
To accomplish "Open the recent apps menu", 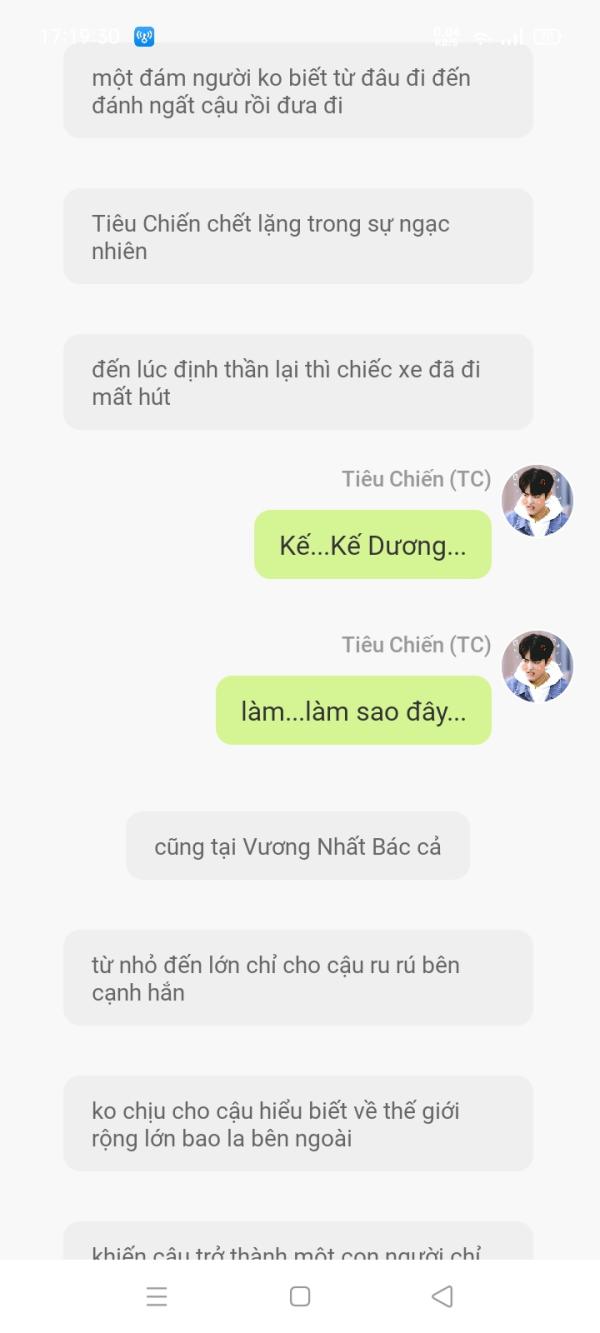I will 157,1296.
